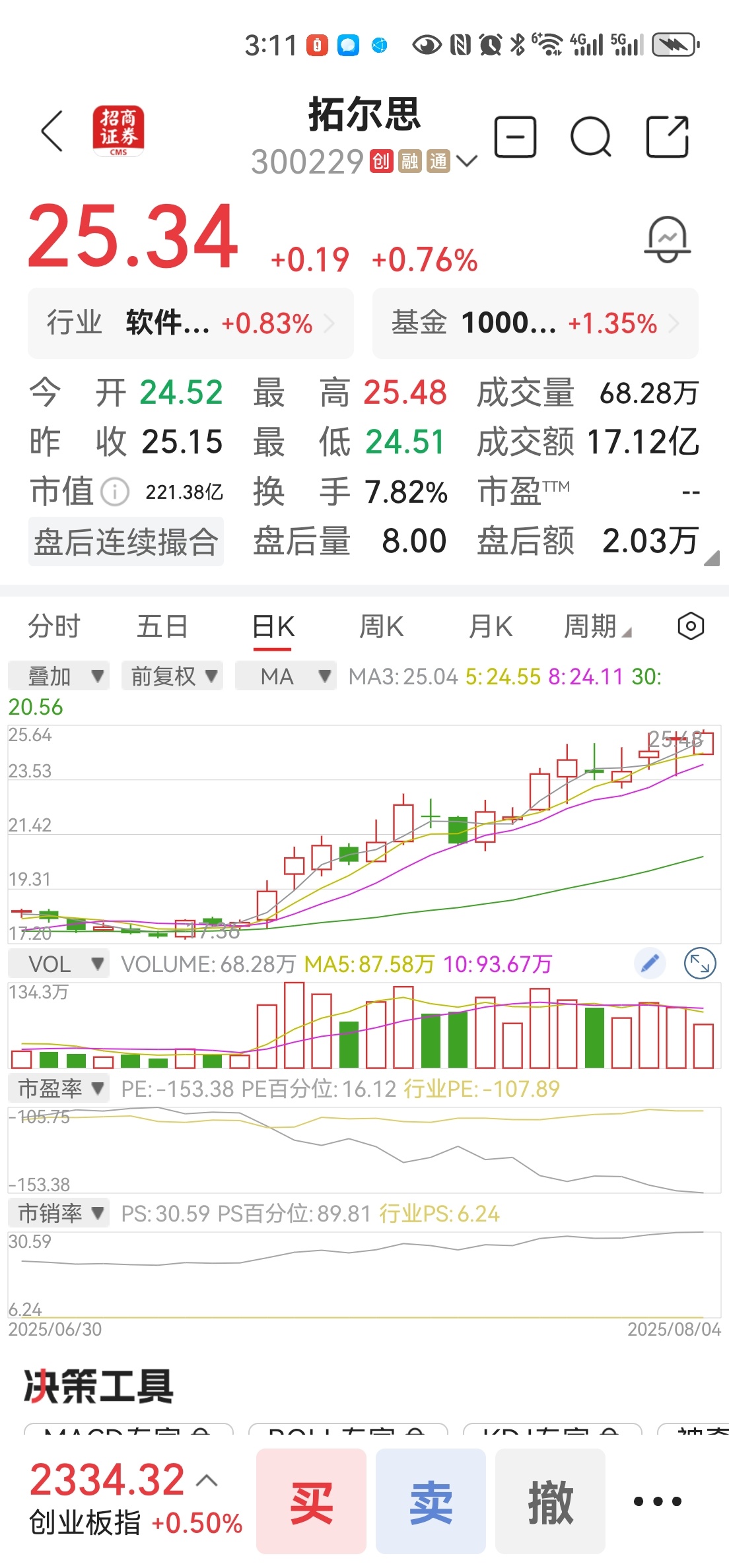Open the search magnifier icon
The height and width of the screenshot is (1568, 729).
590,137
